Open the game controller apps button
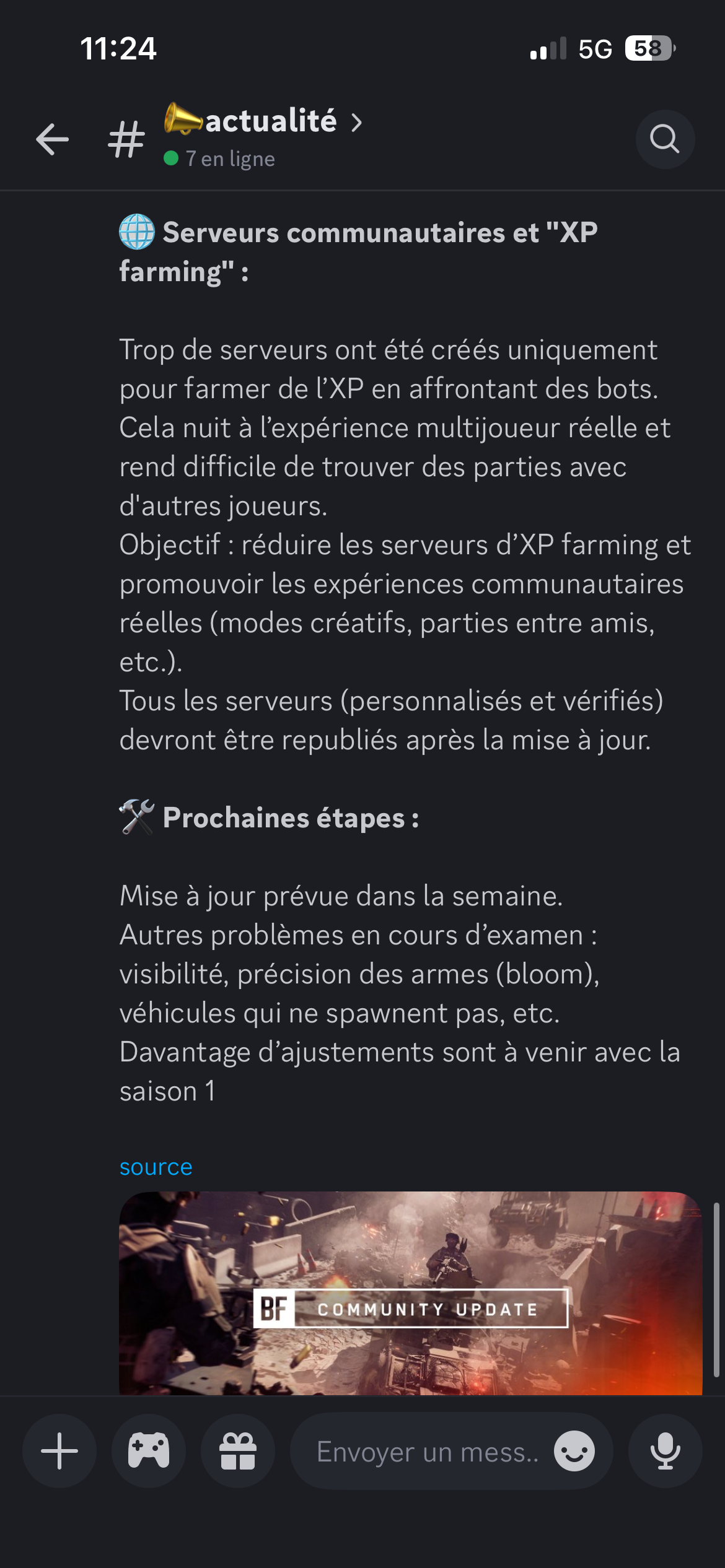725x1568 pixels. pos(149,1451)
